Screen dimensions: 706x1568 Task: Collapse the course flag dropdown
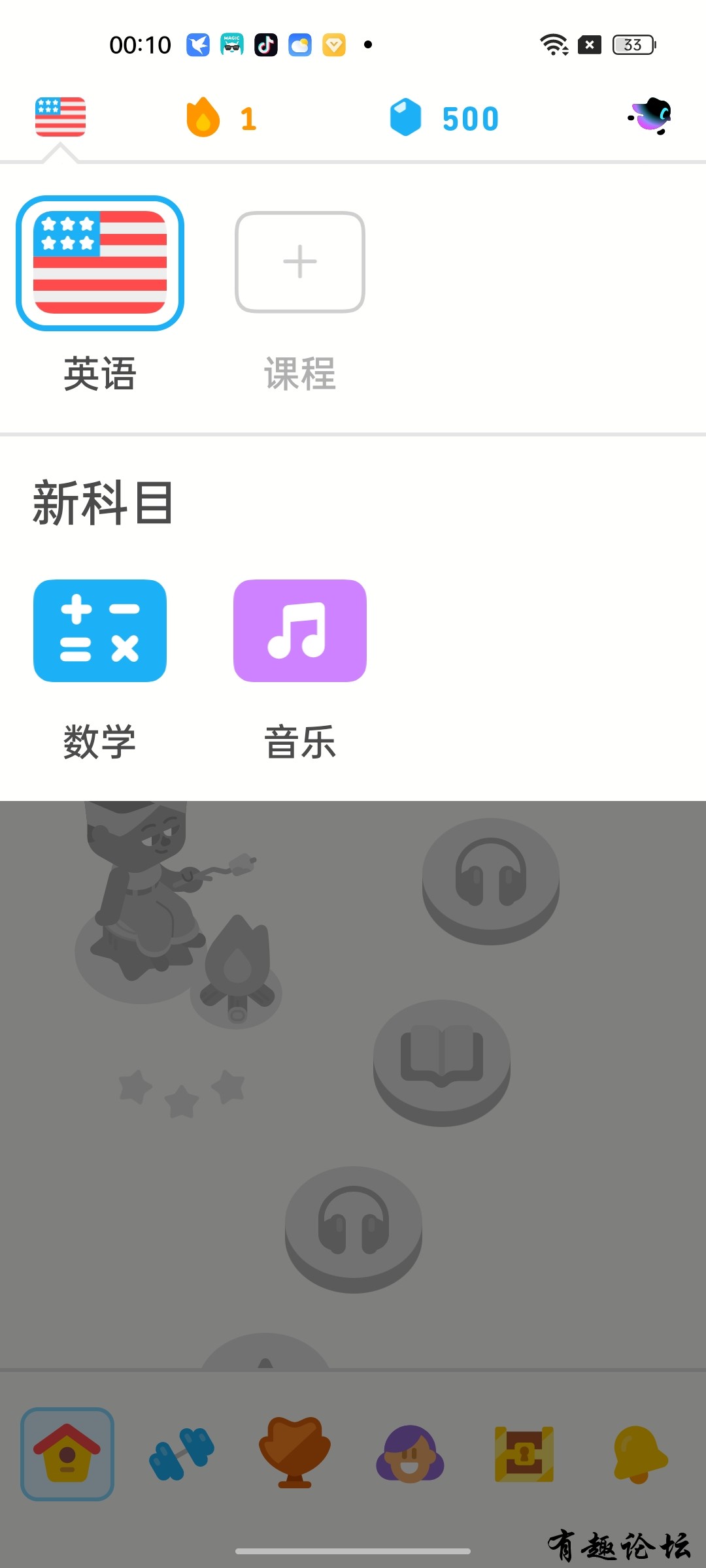pos(60,118)
